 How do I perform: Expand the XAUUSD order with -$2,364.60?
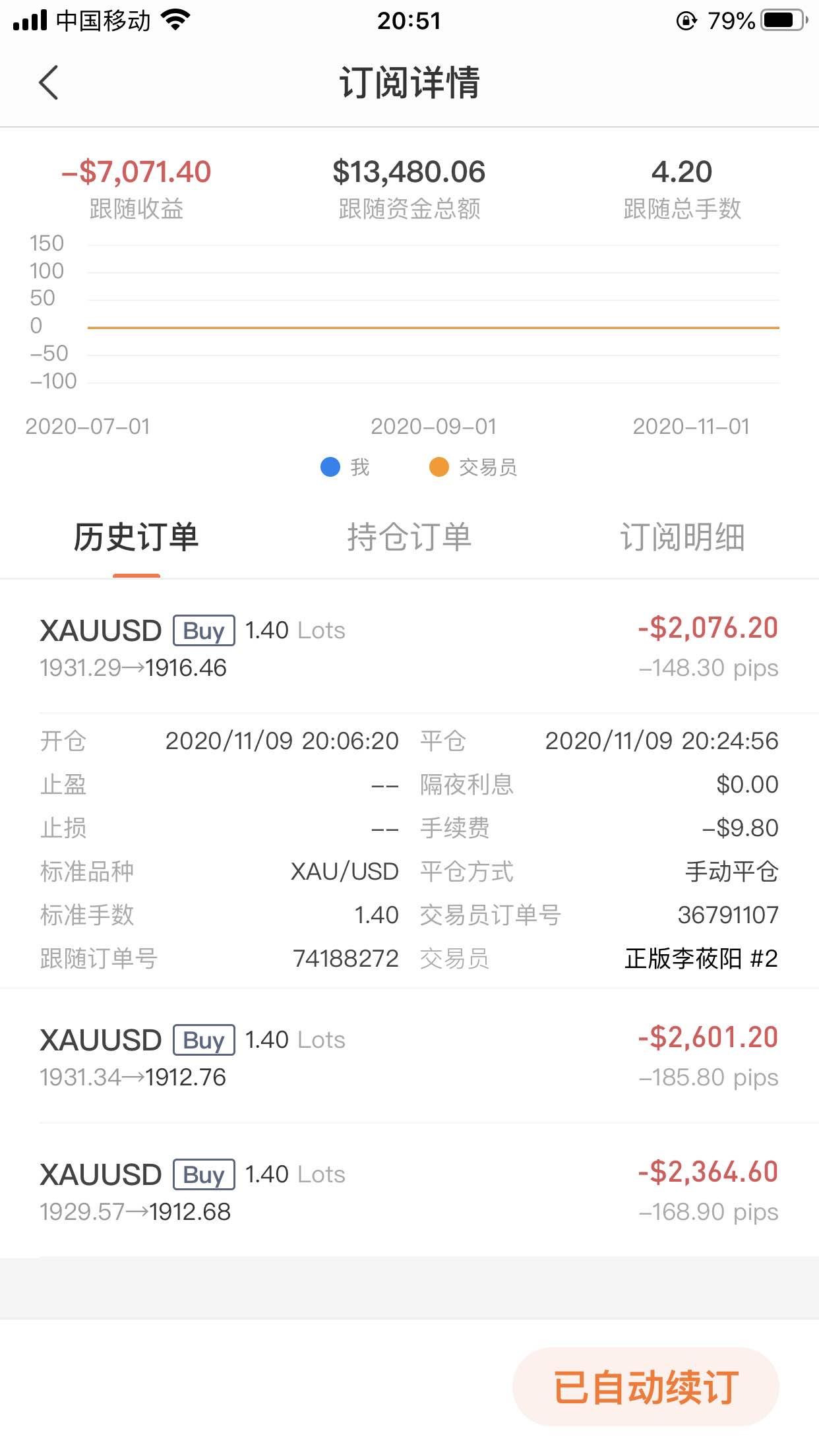pyautogui.click(x=409, y=1191)
